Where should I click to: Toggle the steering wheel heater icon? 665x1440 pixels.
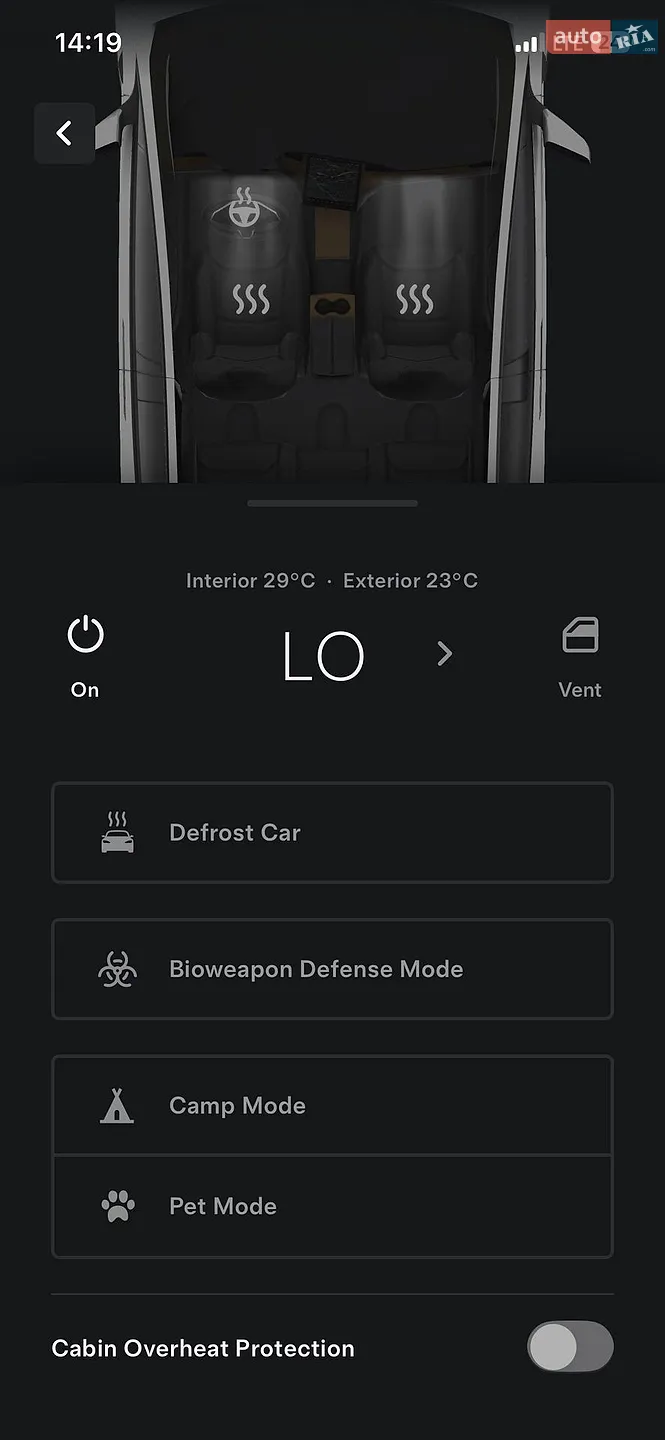[243, 207]
